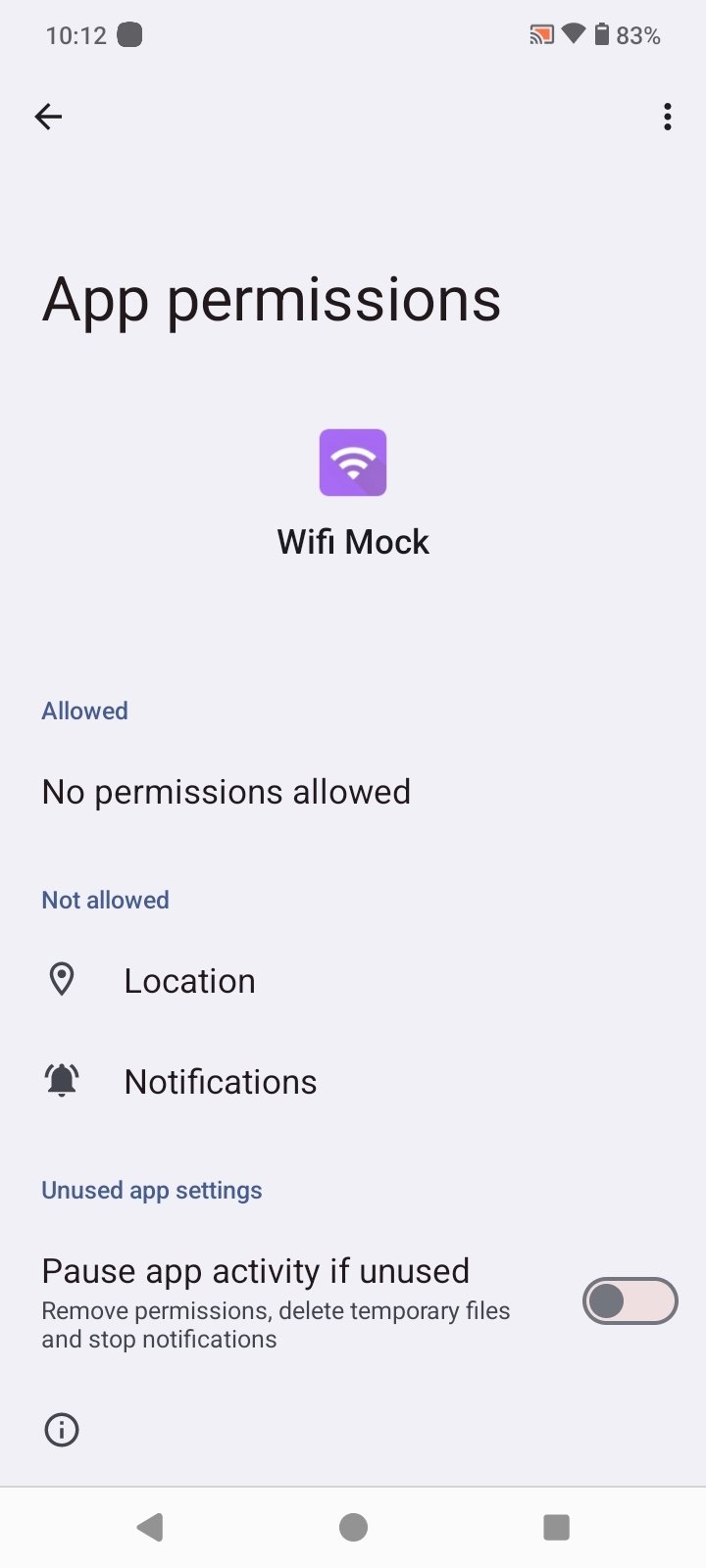Tap the system home button

(x=353, y=1527)
